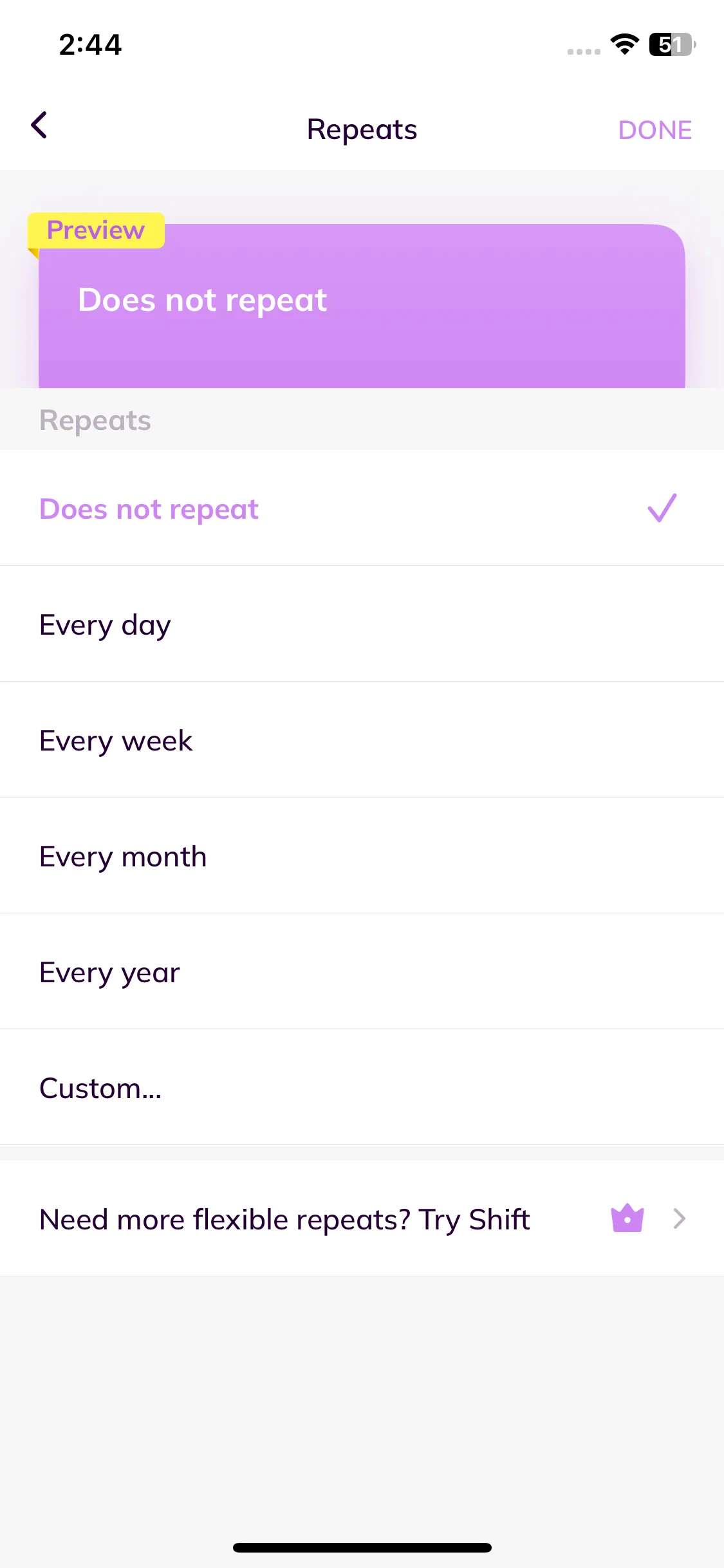Screen dimensions: 724x1568
Task: Go back using the arrow icon
Action: pos(39,126)
